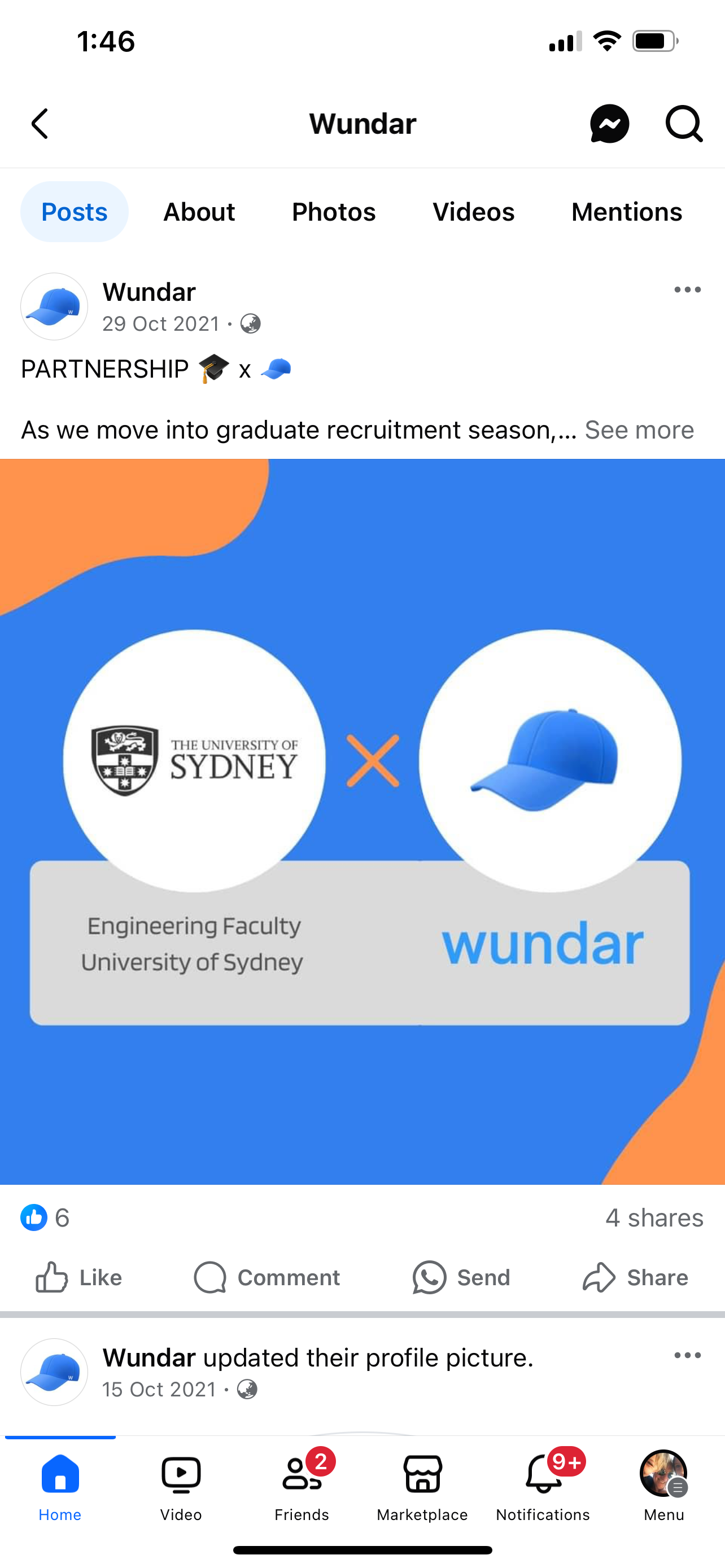Open the University of Sydney partnership image
The image size is (725, 1568).
click(x=362, y=821)
